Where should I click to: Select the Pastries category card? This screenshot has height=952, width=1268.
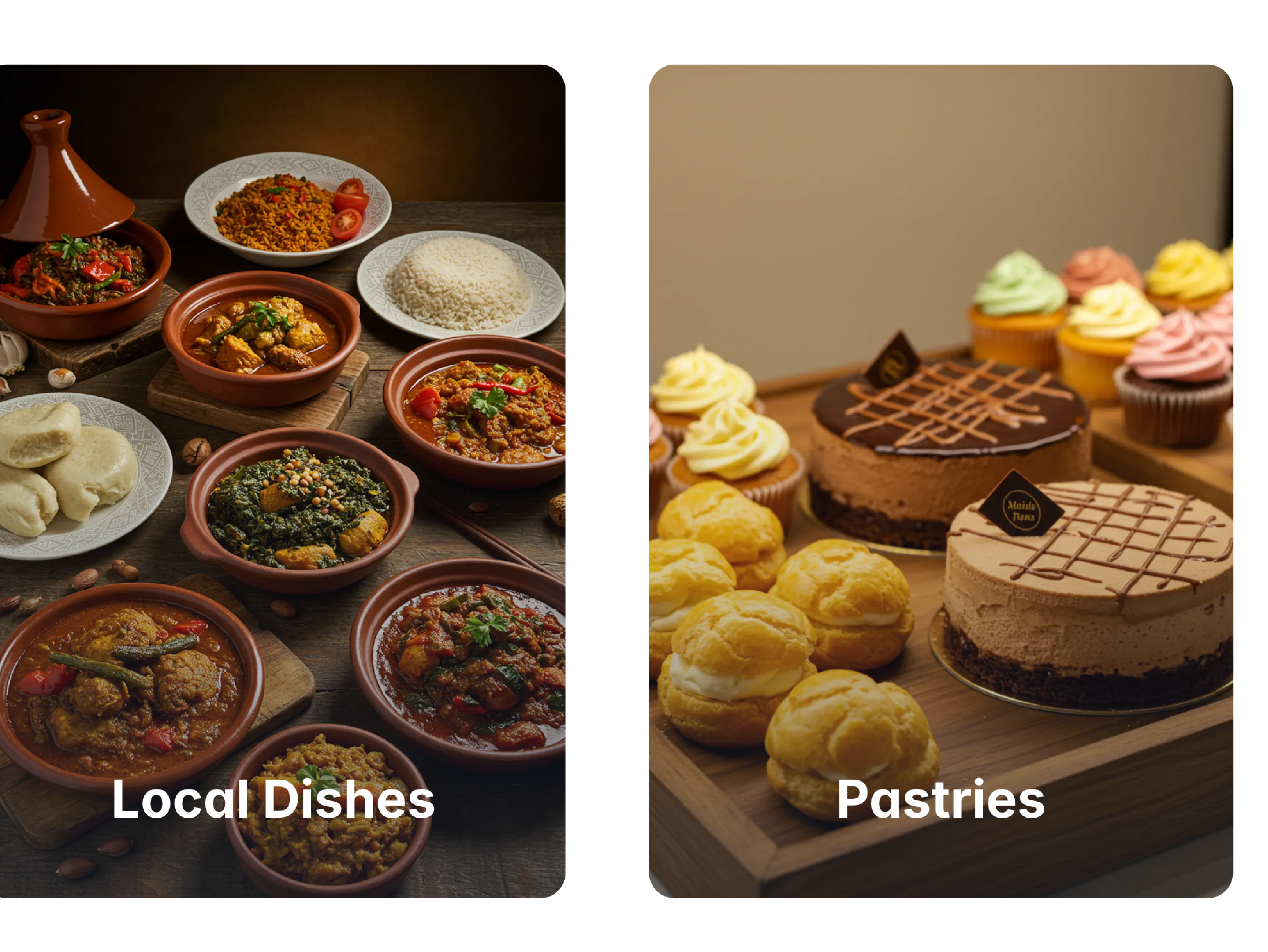[940, 481]
